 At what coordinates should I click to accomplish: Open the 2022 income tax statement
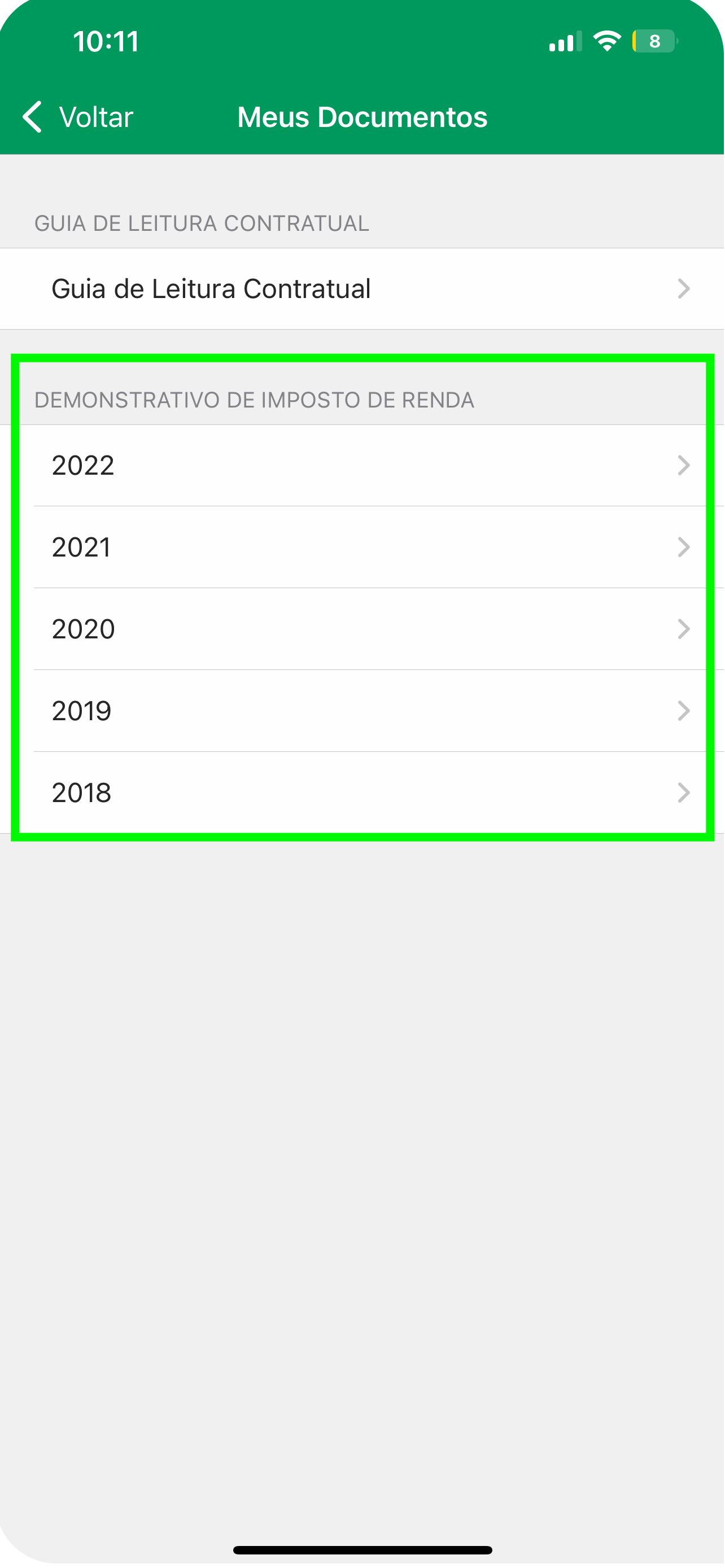pos(362,465)
